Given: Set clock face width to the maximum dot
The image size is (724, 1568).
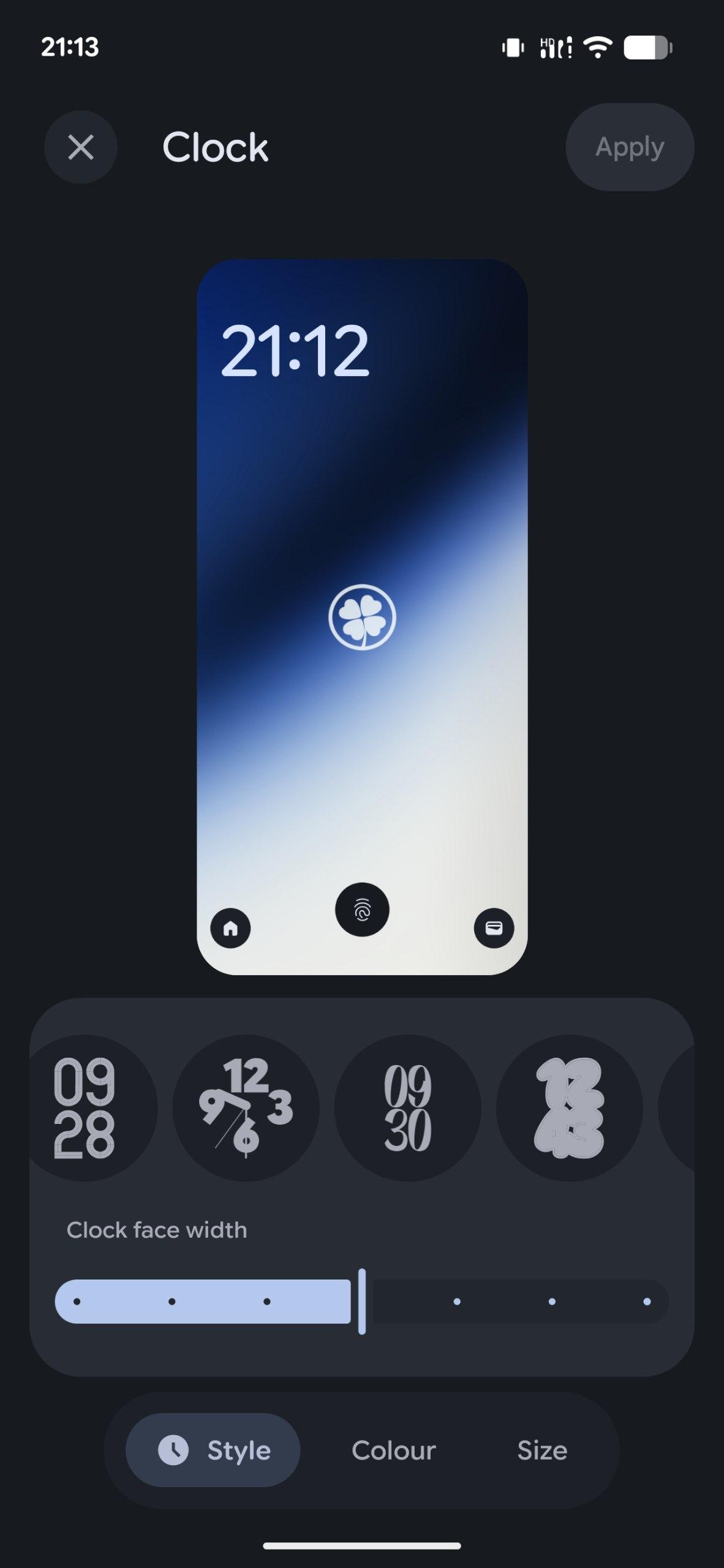Looking at the screenshot, I should 647,1301.
